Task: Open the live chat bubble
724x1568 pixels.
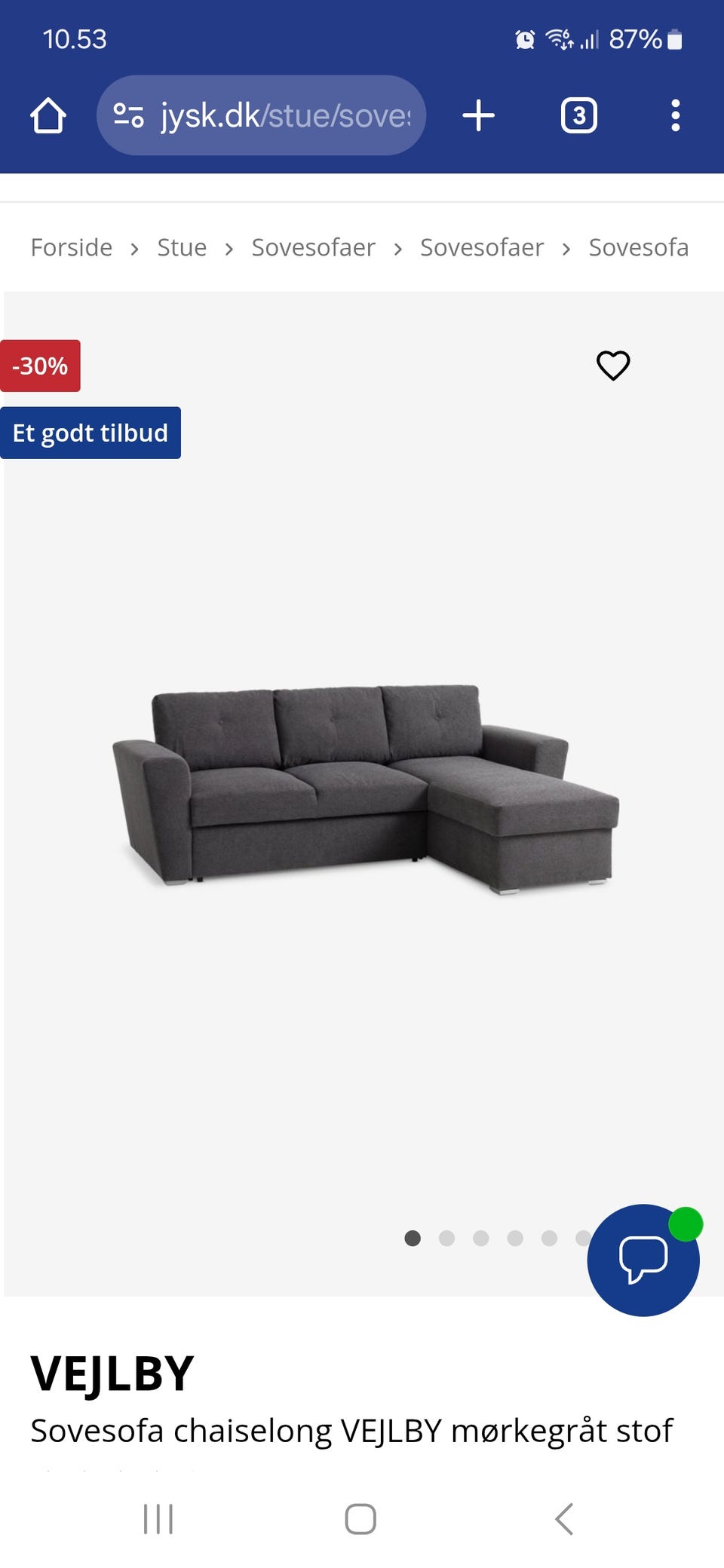Action: coord(644,1260)
